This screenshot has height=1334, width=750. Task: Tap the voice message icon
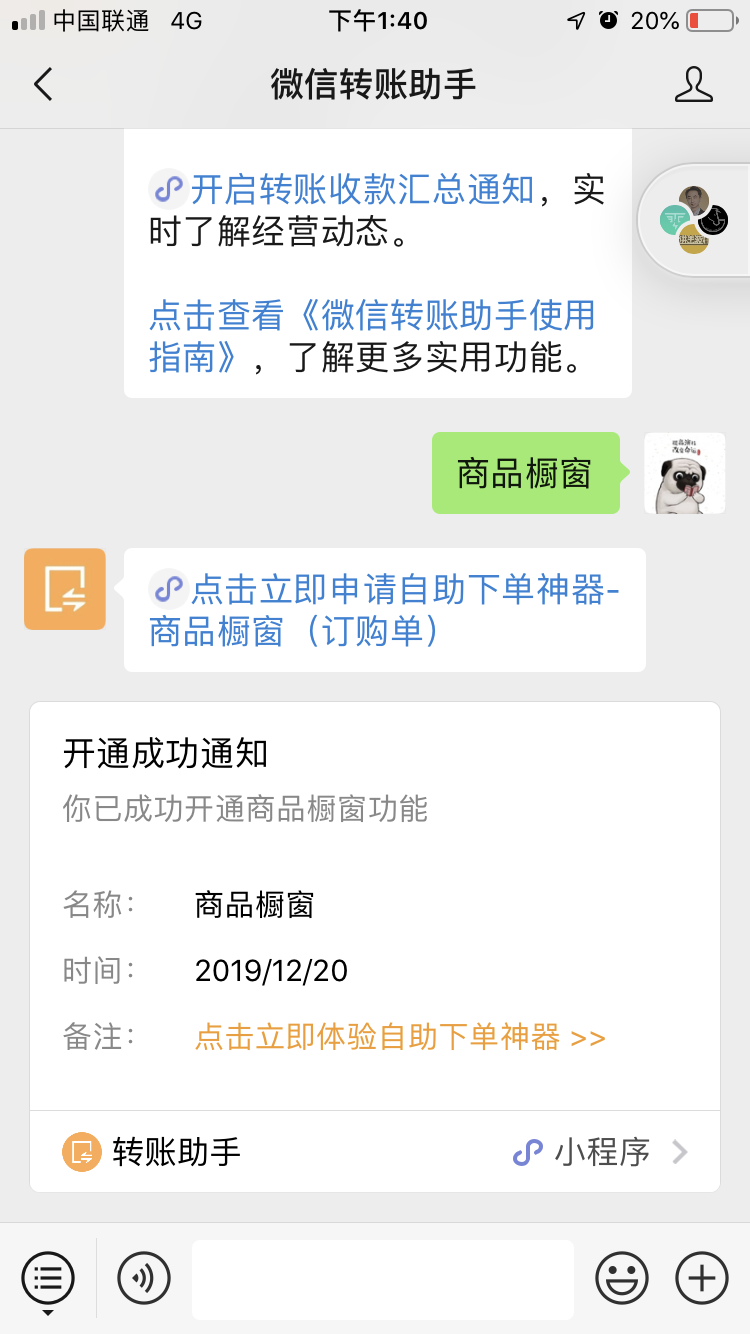click(x=143, y=1278)
